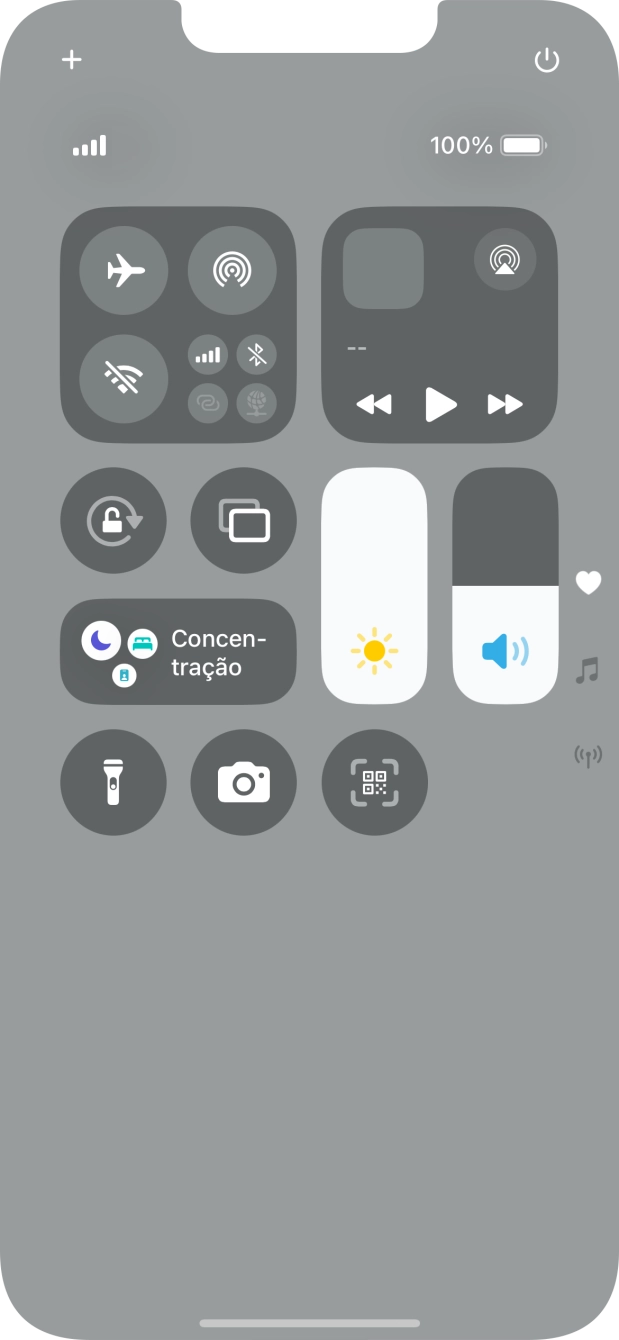Open screen mirroring
Screen dimensions: 619x1340
click(x=244, y=521)
